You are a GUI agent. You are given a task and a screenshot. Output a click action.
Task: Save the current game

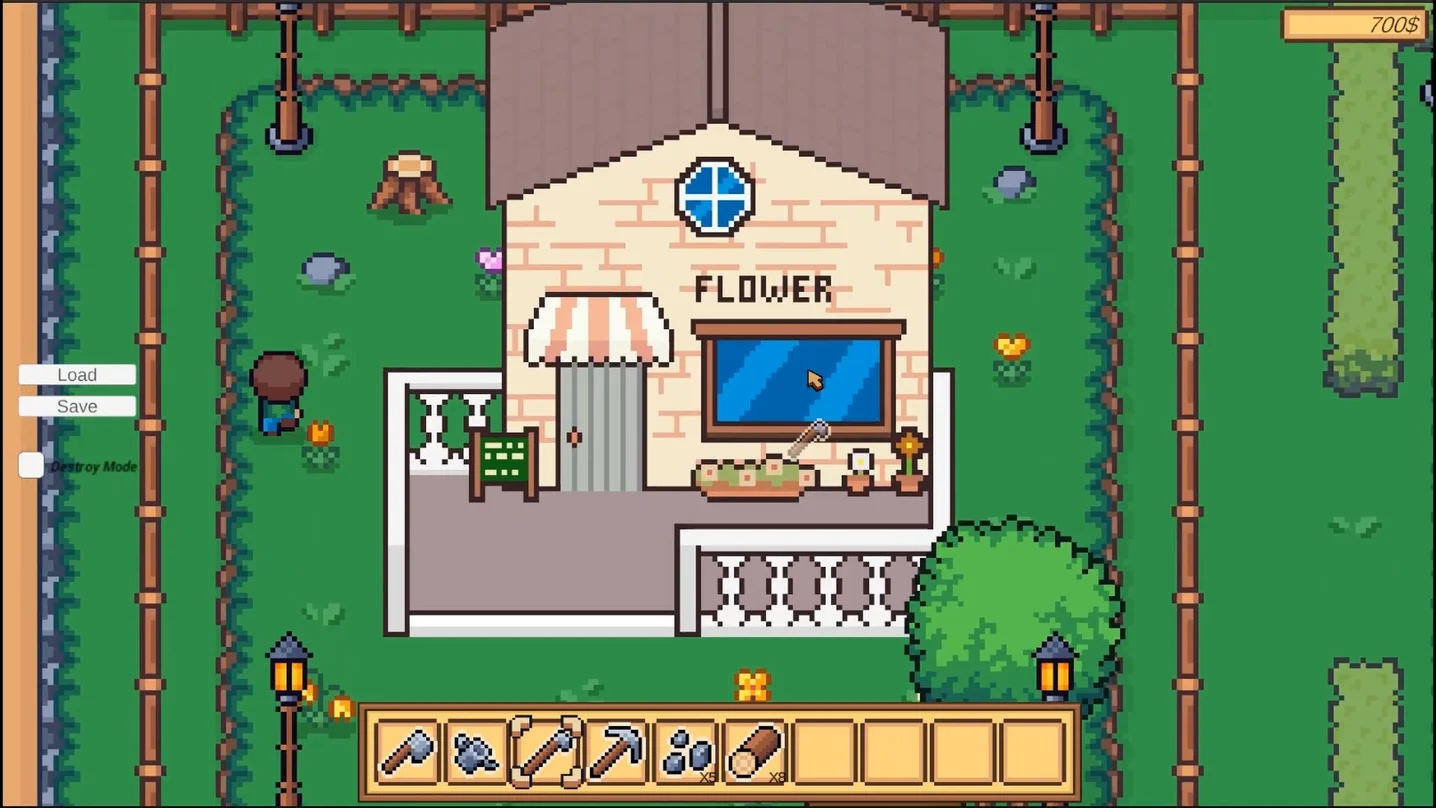coord(77,407)
